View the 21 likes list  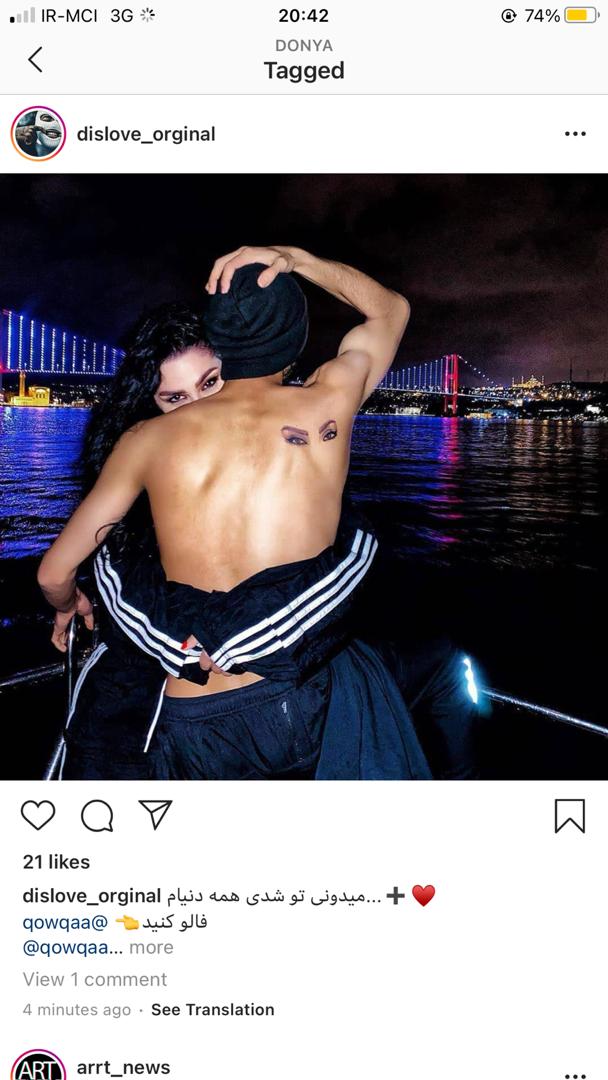[x=56, y=862]
